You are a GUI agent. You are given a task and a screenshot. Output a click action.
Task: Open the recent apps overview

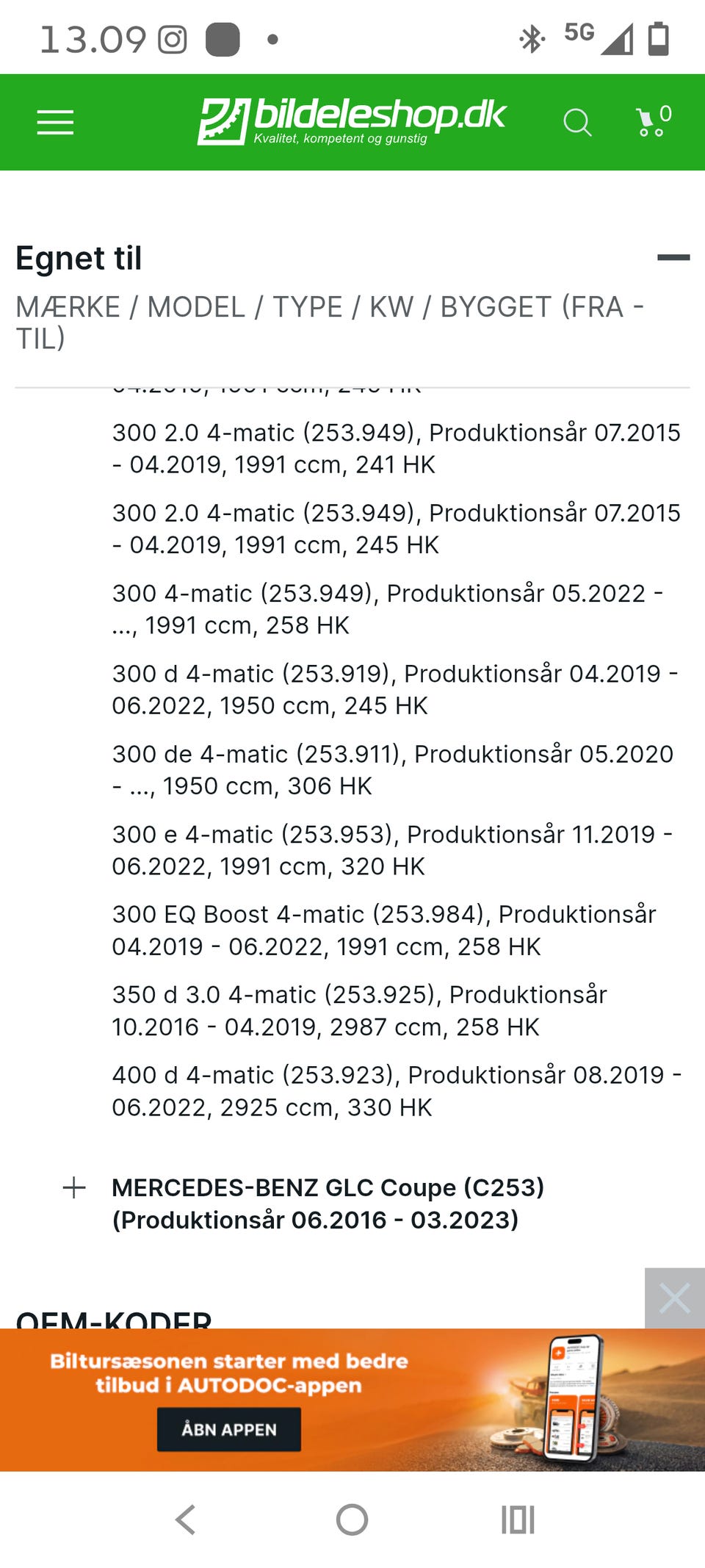pyautogui.click(x=518, y=1520)
